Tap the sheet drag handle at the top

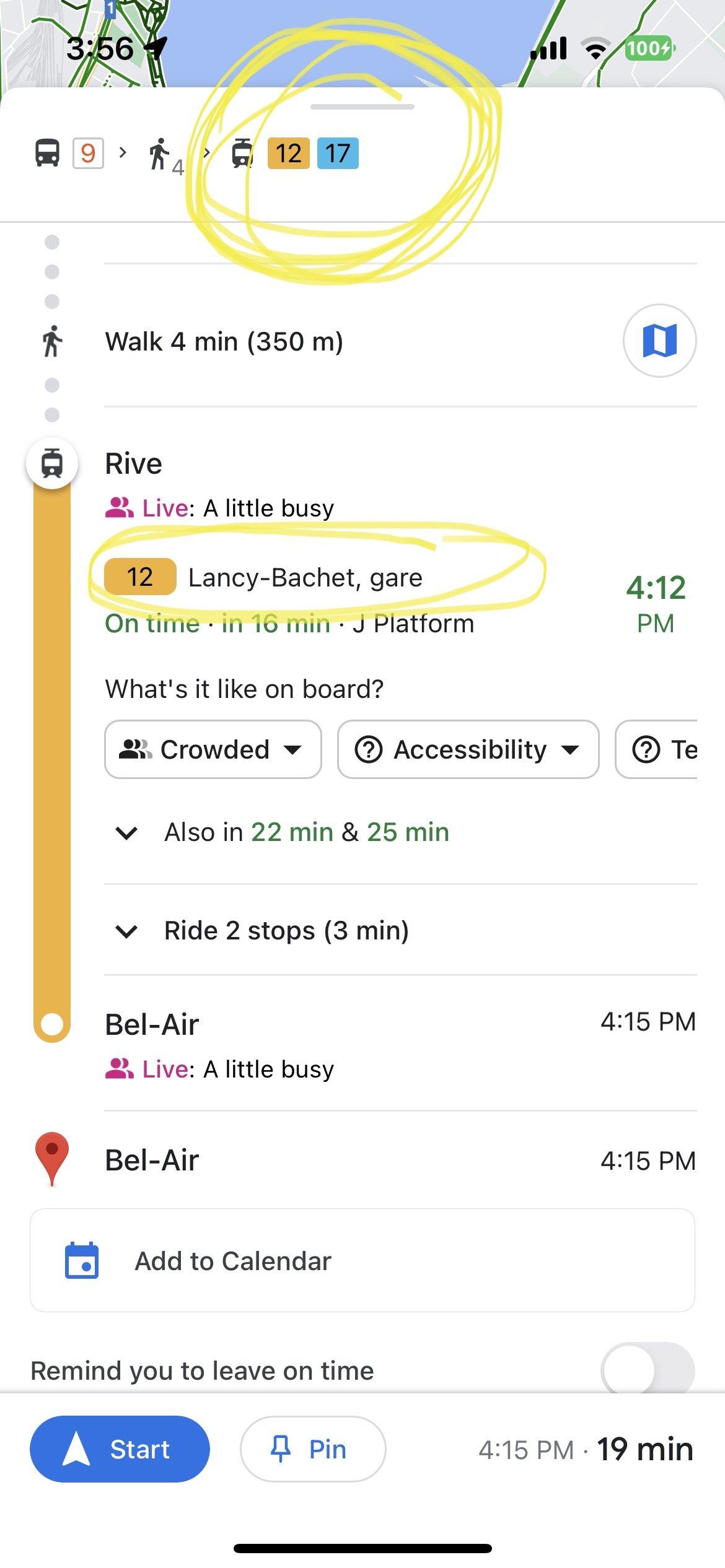tap(362, 107)
